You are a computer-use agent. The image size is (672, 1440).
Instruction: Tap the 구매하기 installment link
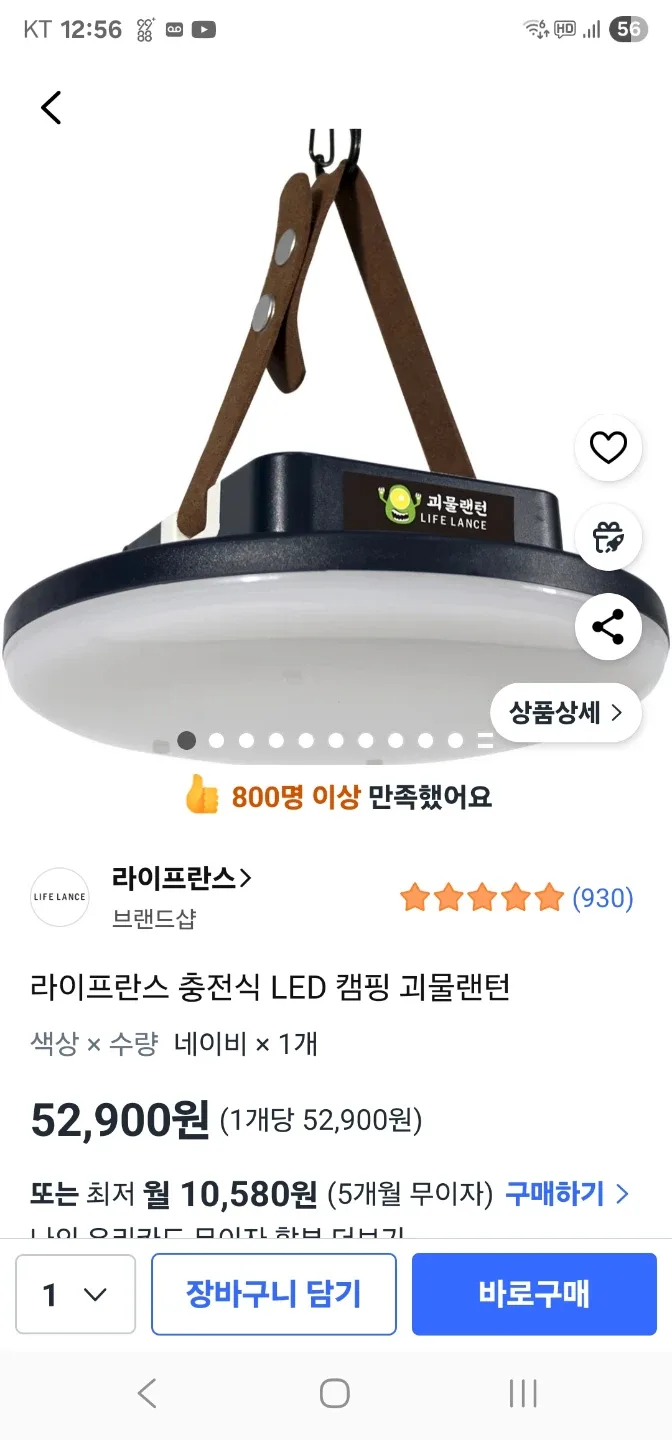[567, 1193]
